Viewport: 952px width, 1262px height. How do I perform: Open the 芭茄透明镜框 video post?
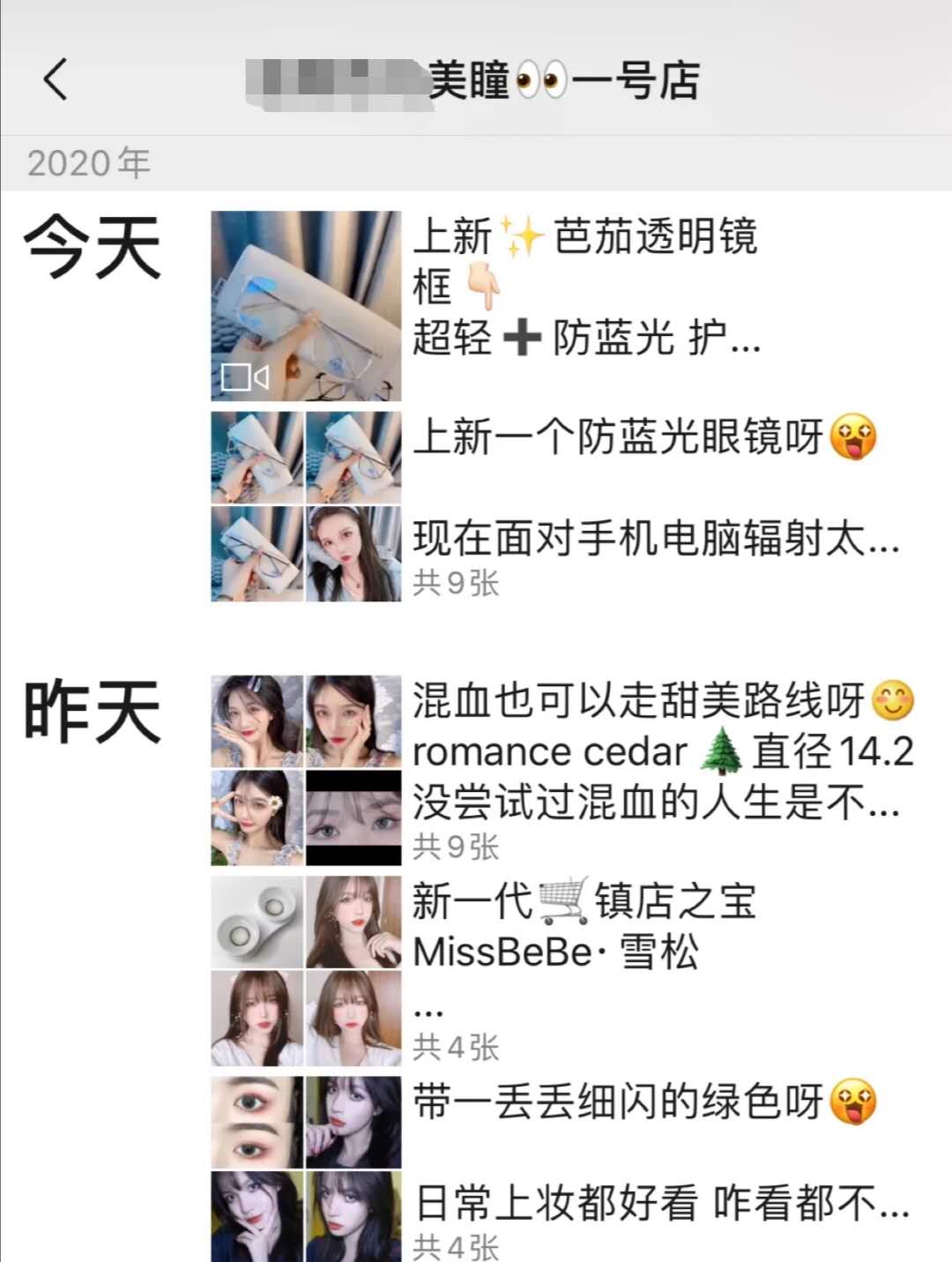(x=306, y=305)
